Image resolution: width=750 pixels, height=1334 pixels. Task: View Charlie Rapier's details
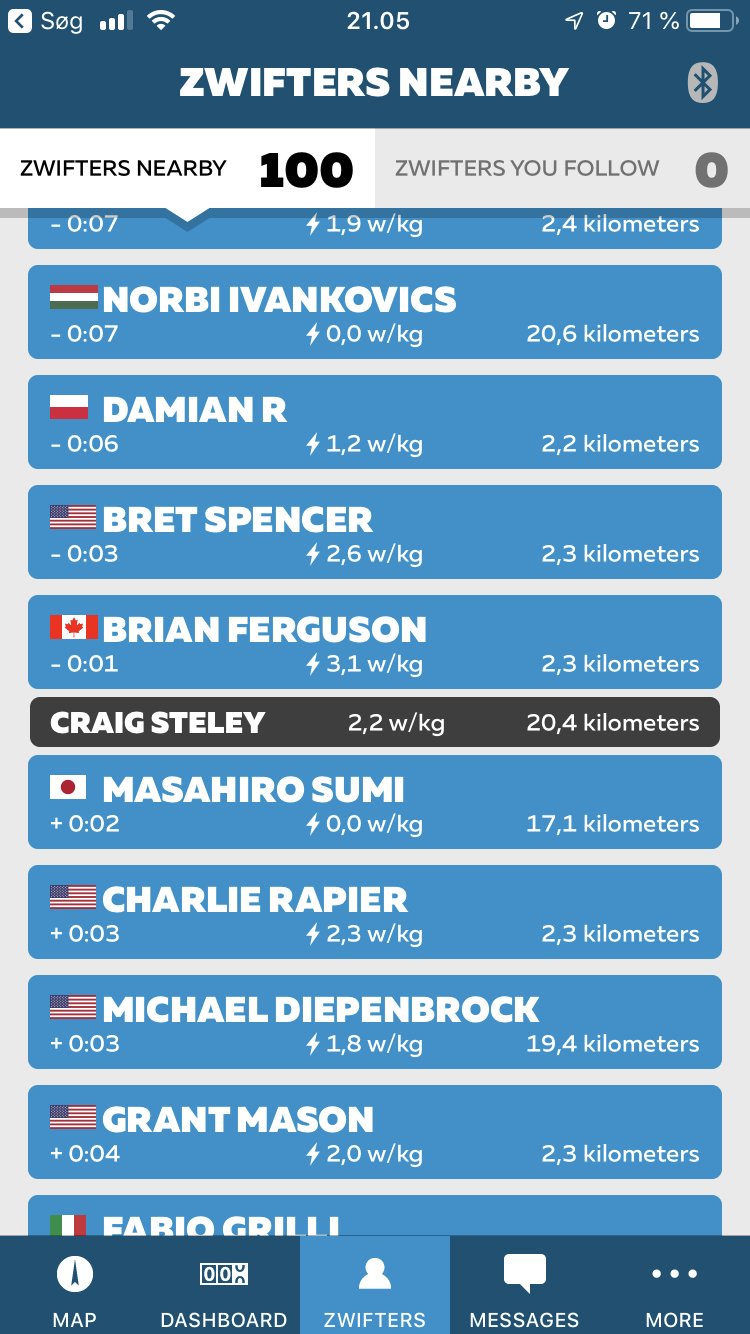375,912
